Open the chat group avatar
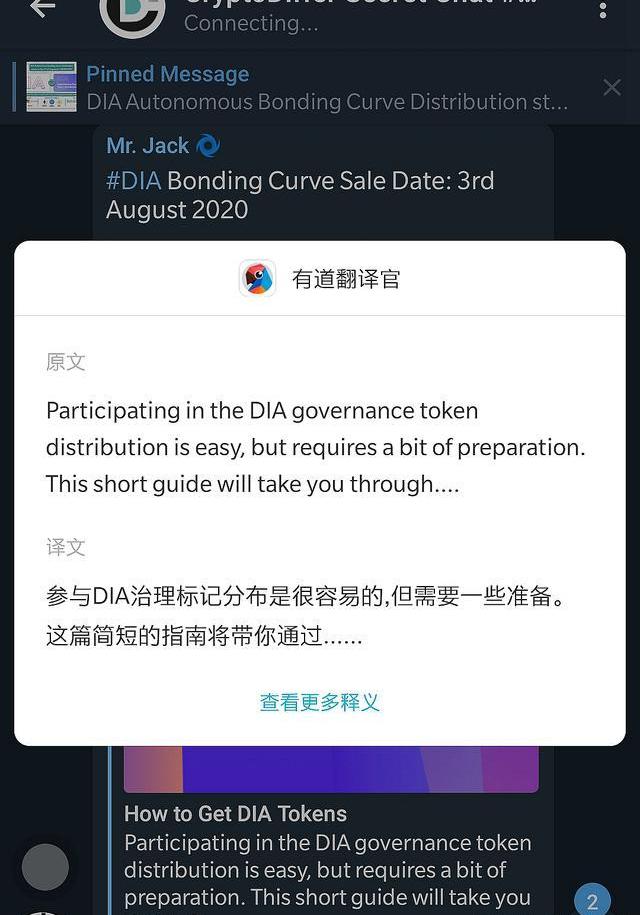Screen dimensions: 640x915 [x=133, y=12]
